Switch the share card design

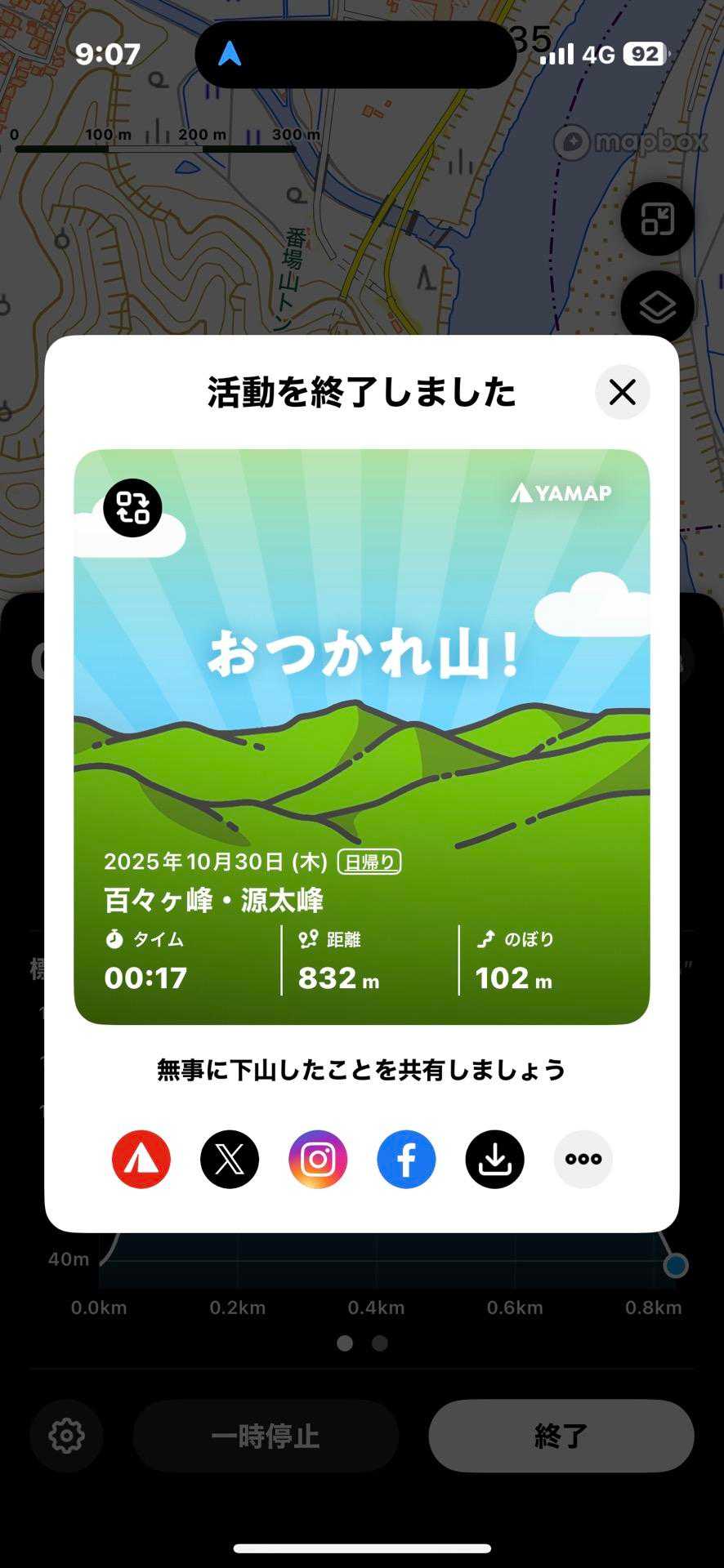tap(132, 507)
